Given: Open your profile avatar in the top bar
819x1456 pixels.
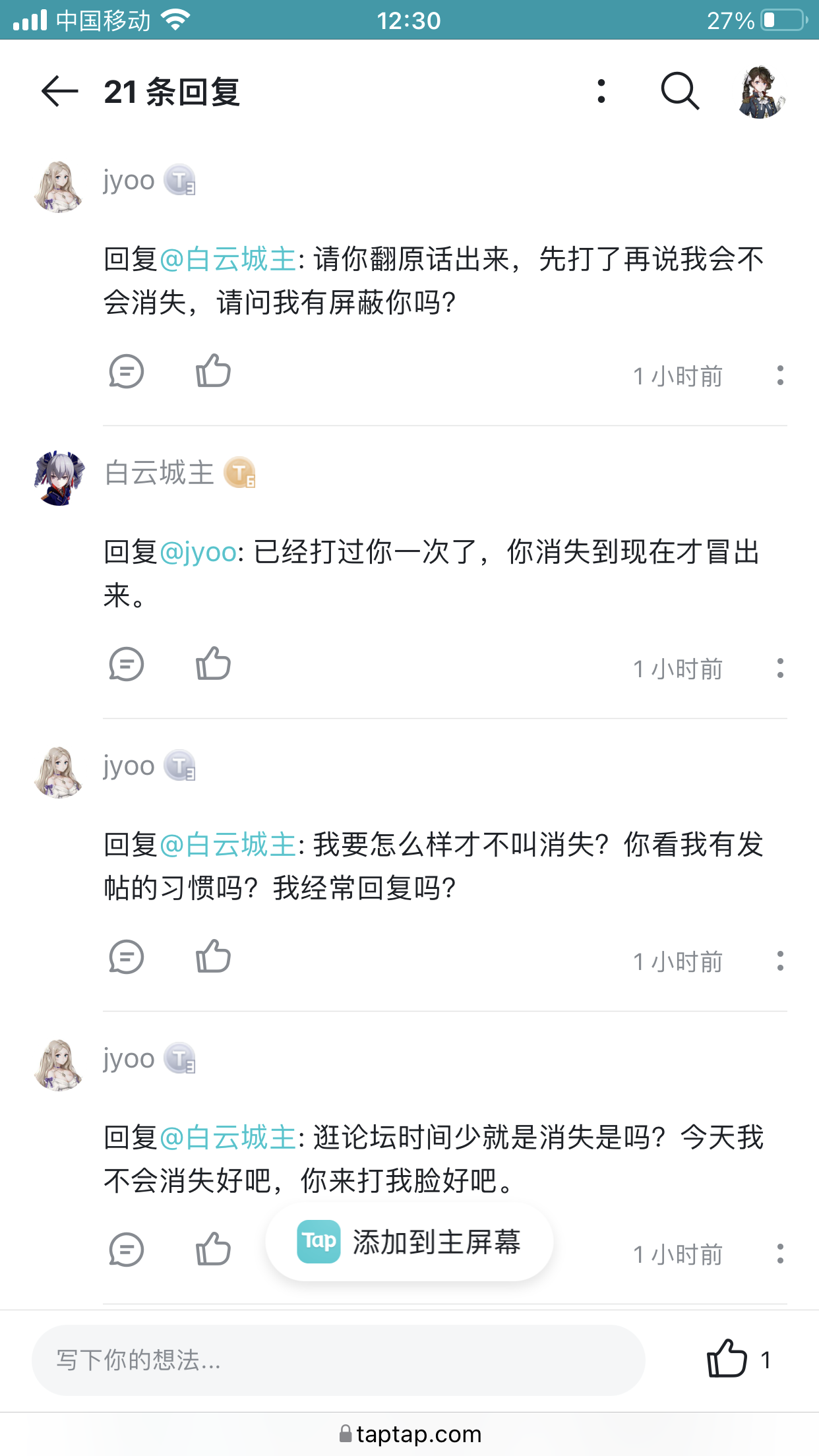Looking at the screenshot, I should click(x=762, y=92).
